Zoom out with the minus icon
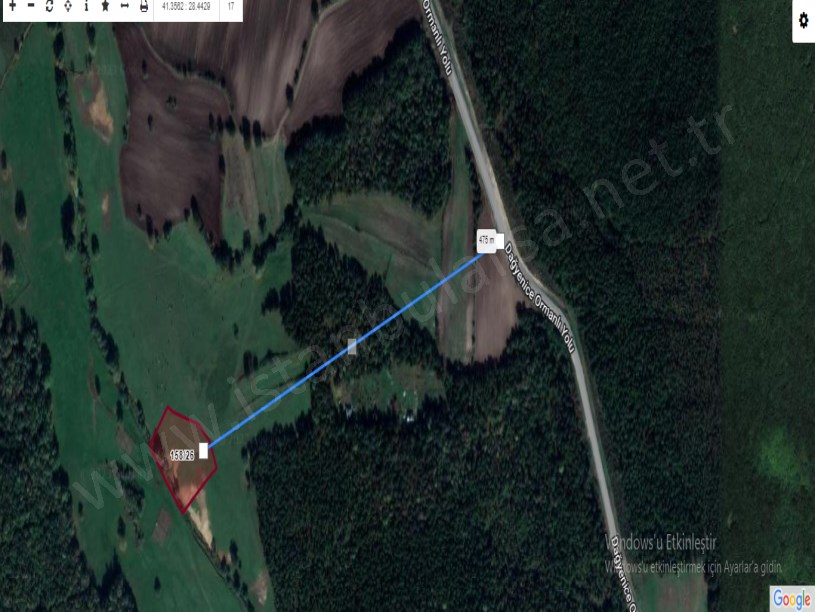This screenshot has width=815, height=612. point(30,6)
